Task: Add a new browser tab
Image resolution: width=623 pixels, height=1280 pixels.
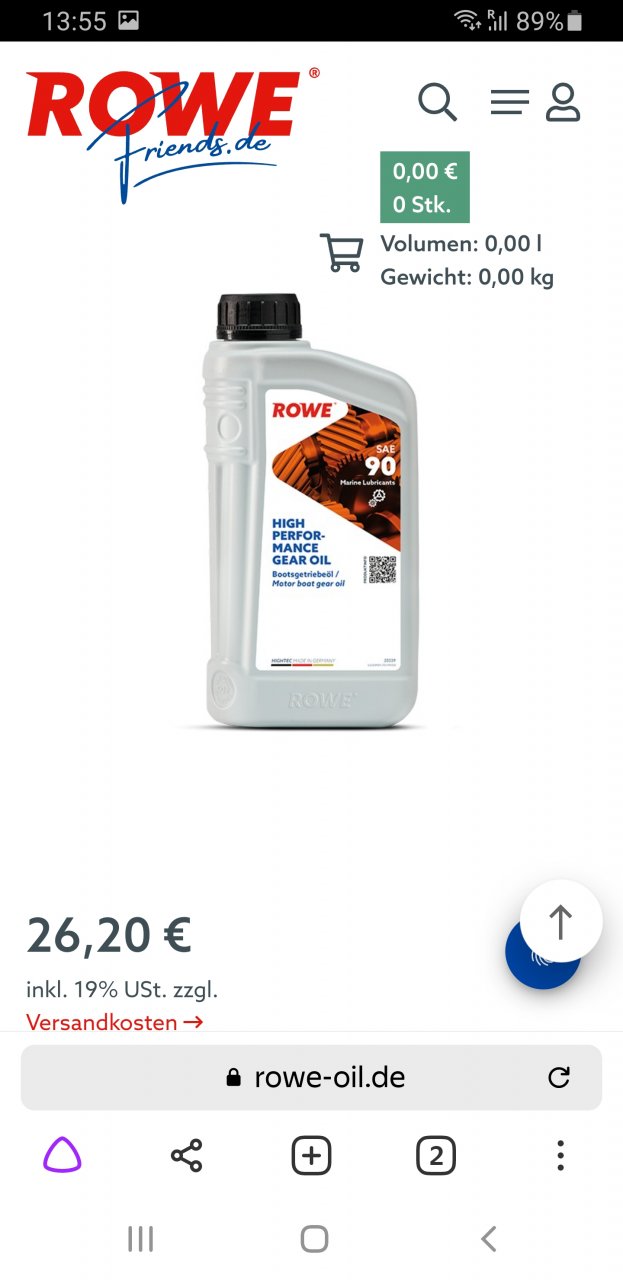Action: (311, 1156)
